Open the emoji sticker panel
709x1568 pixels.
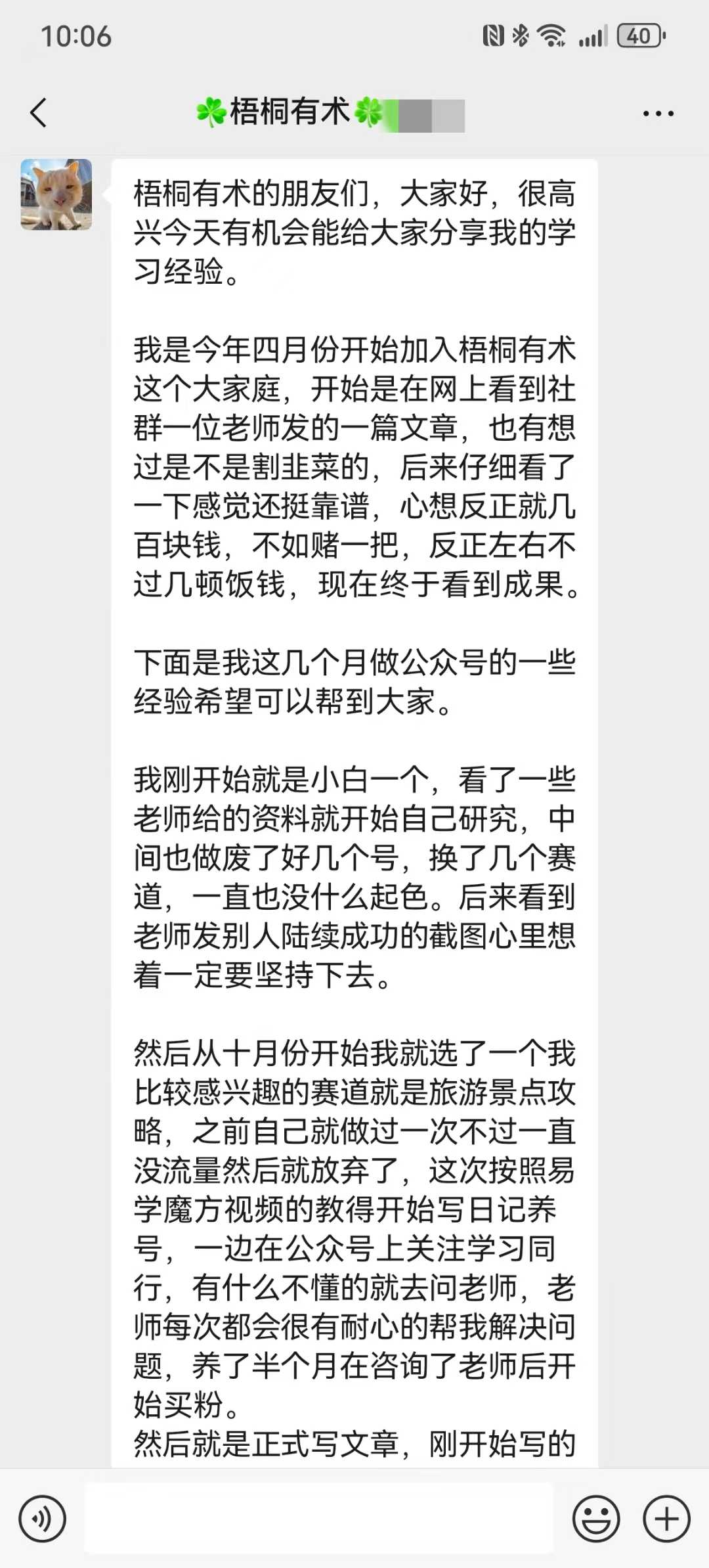pos(596,1519)
